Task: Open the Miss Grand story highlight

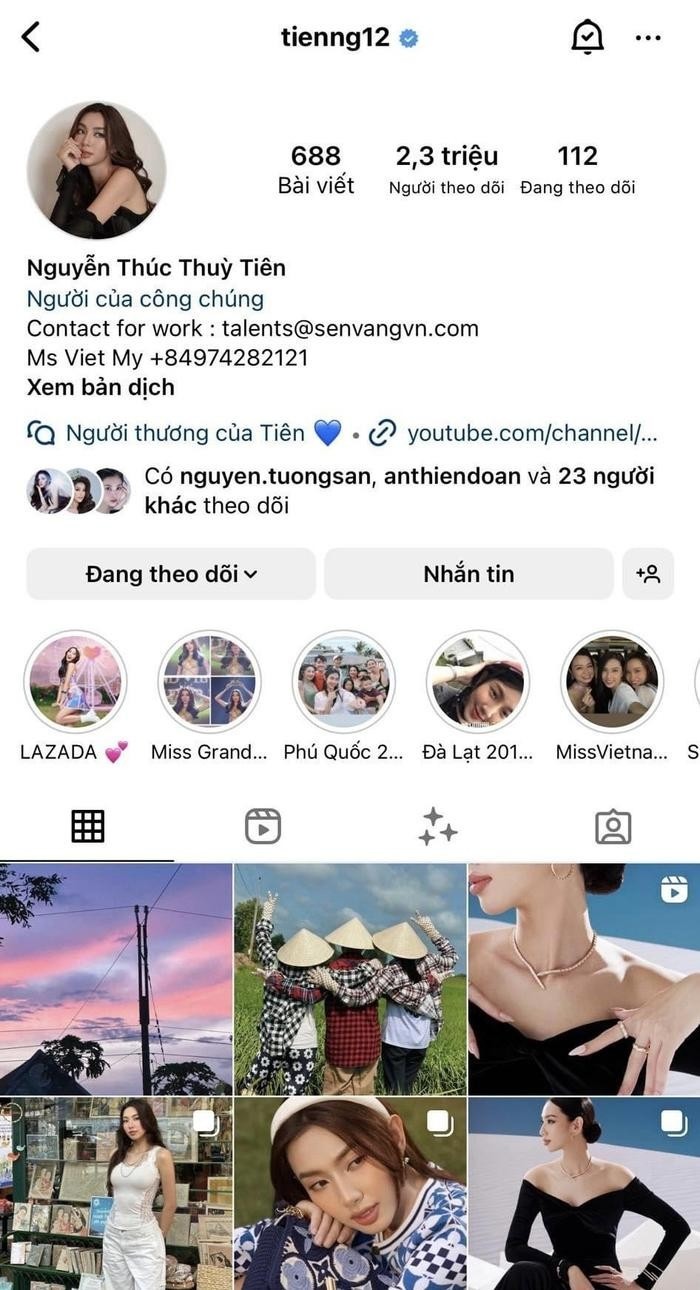Action: coord(209,682)
